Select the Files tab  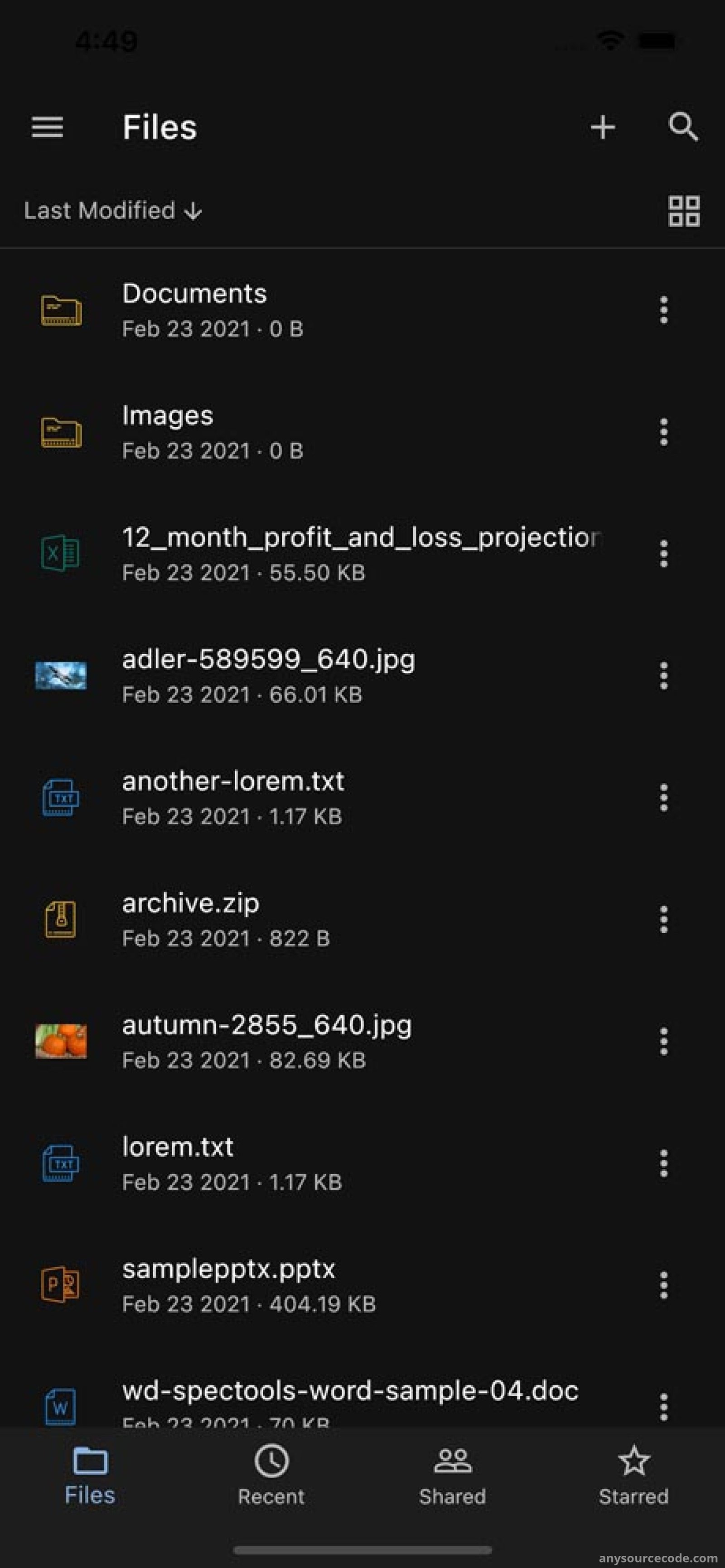point(90,1475)
